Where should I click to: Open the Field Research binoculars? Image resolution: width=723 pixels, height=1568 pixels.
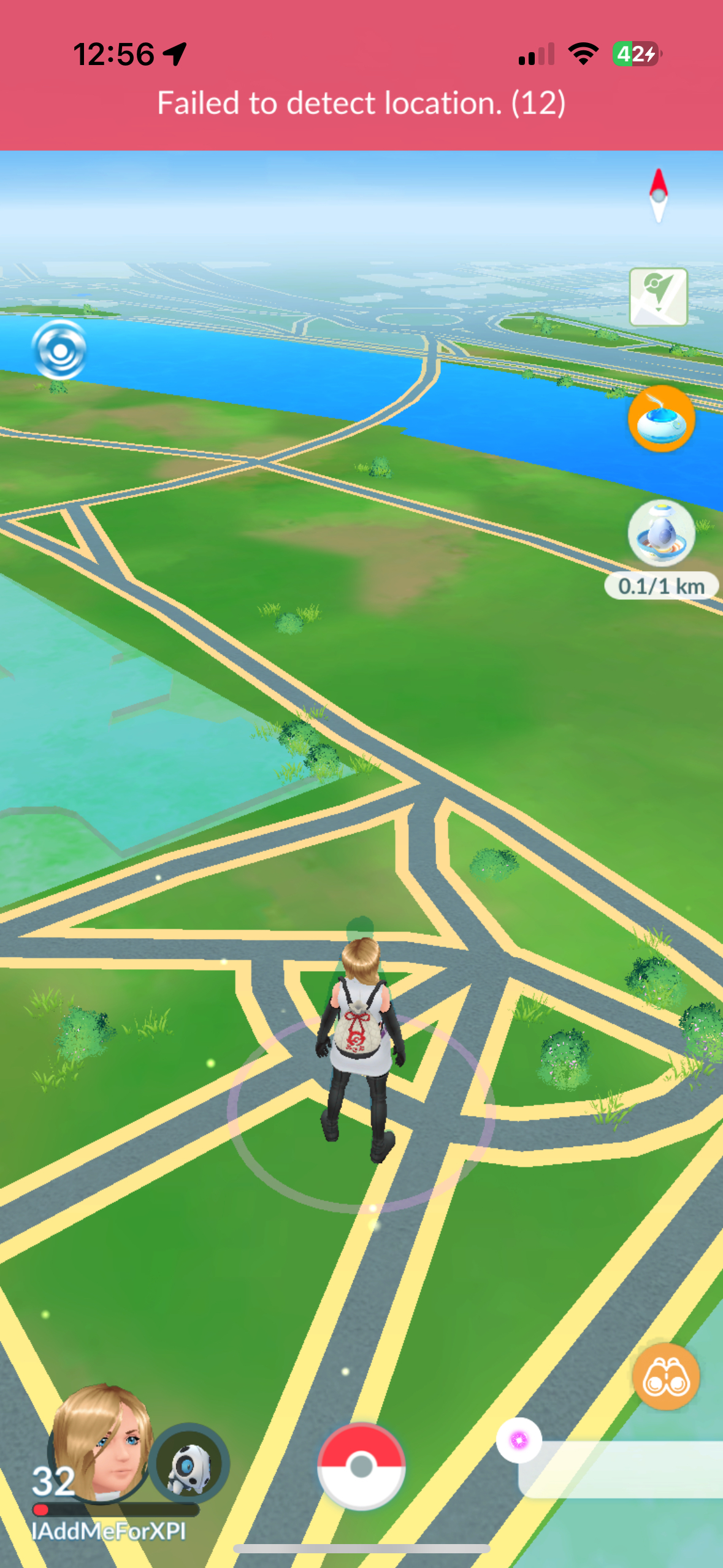pyautogui.click(x=665, y=1380)
